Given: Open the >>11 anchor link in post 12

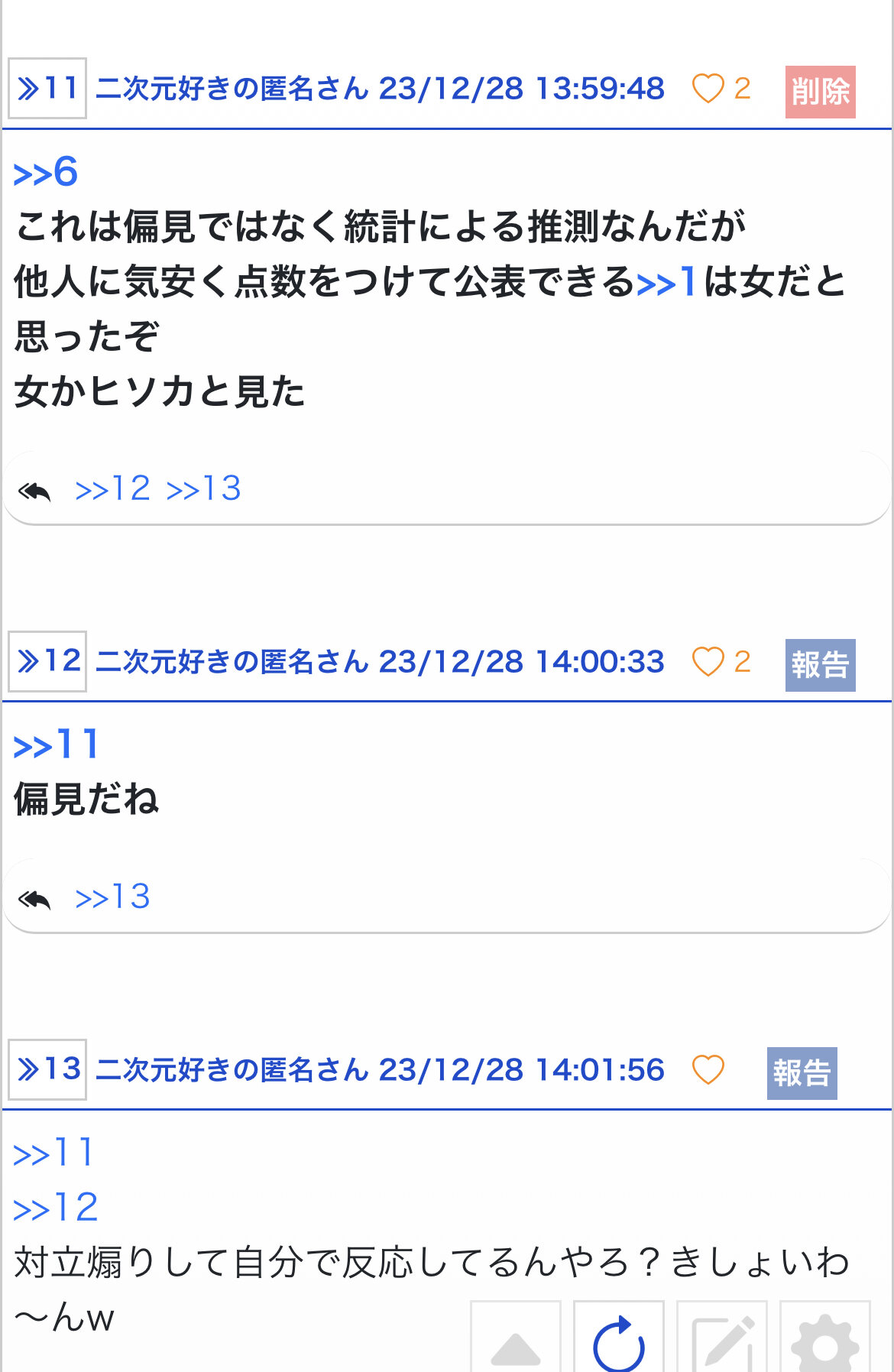Looking at the screenshot, I should 57,745.
